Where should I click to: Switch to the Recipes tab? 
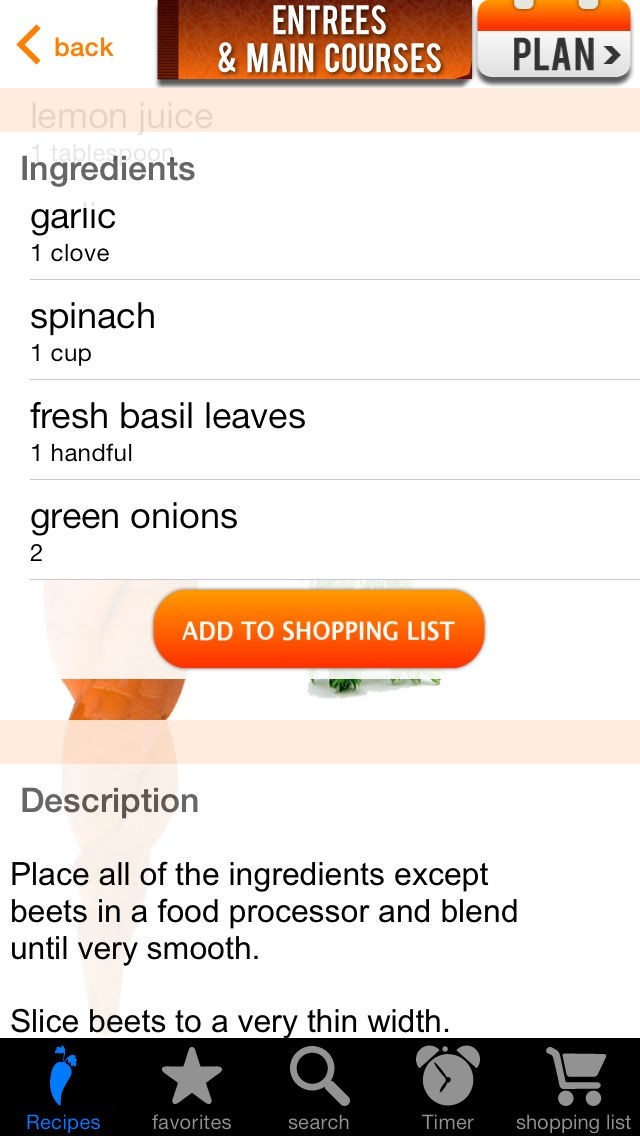point(63,1090)
